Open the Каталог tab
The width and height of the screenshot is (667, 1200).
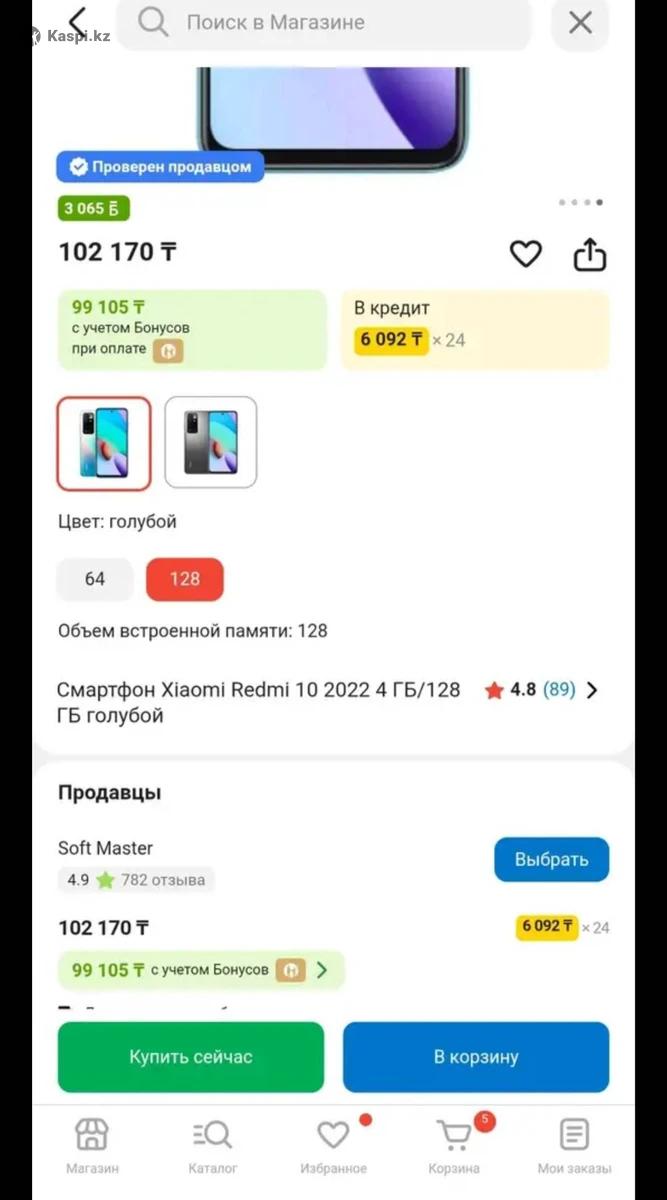(x=213, y=1146)
